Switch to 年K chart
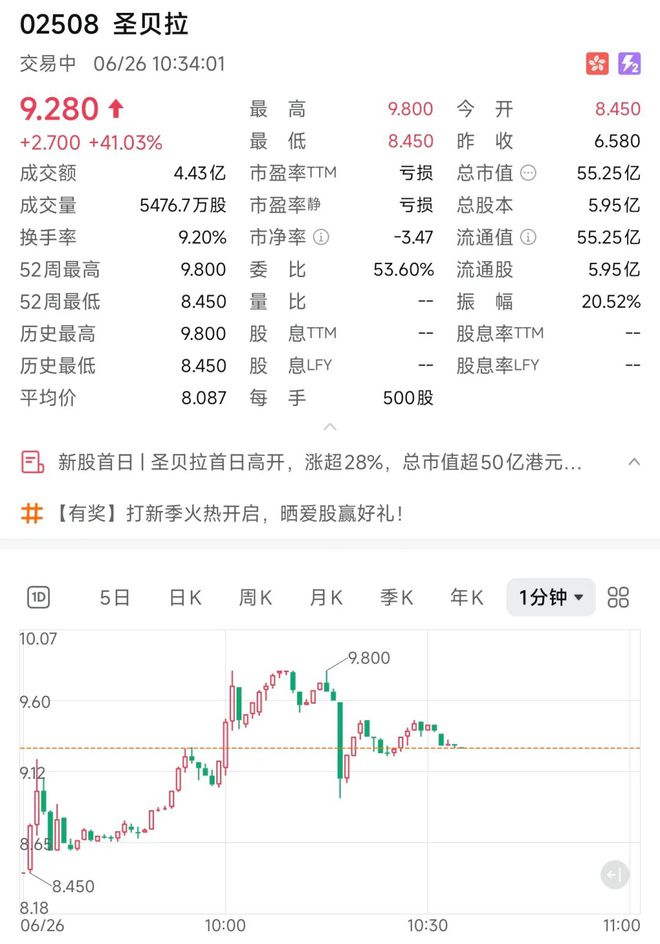Viewport: 660px width, 944px height. pos(467,598)
